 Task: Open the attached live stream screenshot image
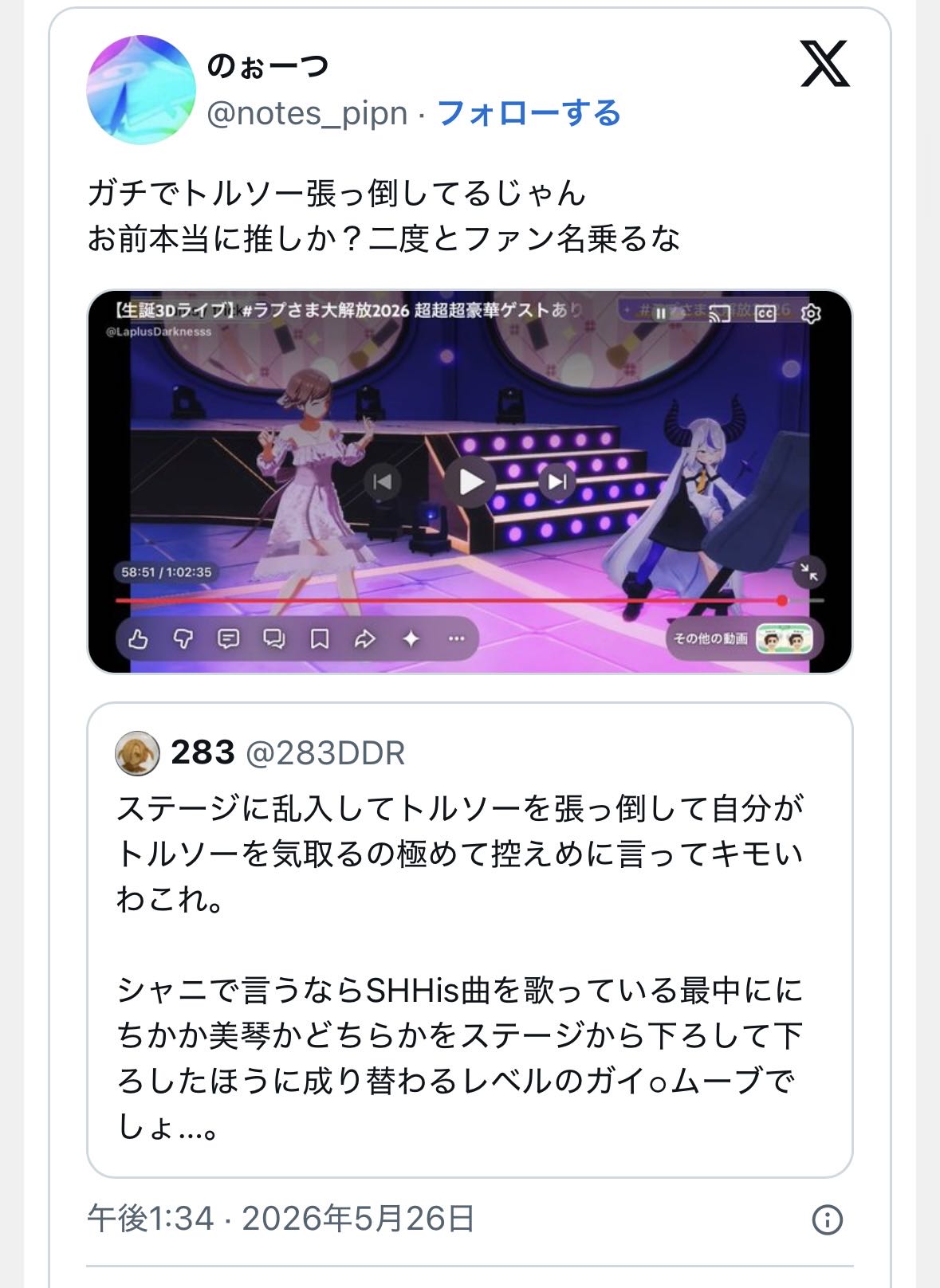pyautogui.click(x=470, y=481)
